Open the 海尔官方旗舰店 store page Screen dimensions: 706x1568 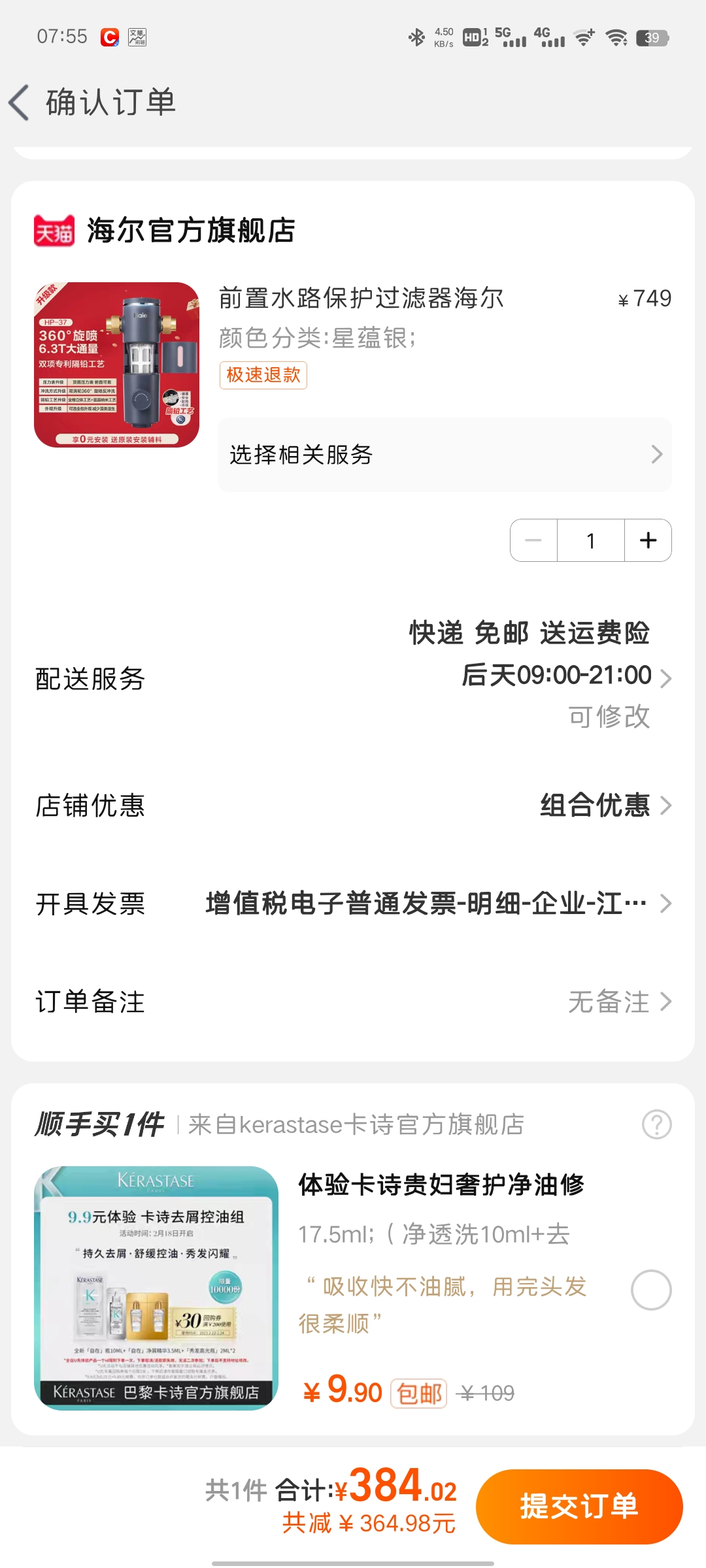[x=190, y=231]
